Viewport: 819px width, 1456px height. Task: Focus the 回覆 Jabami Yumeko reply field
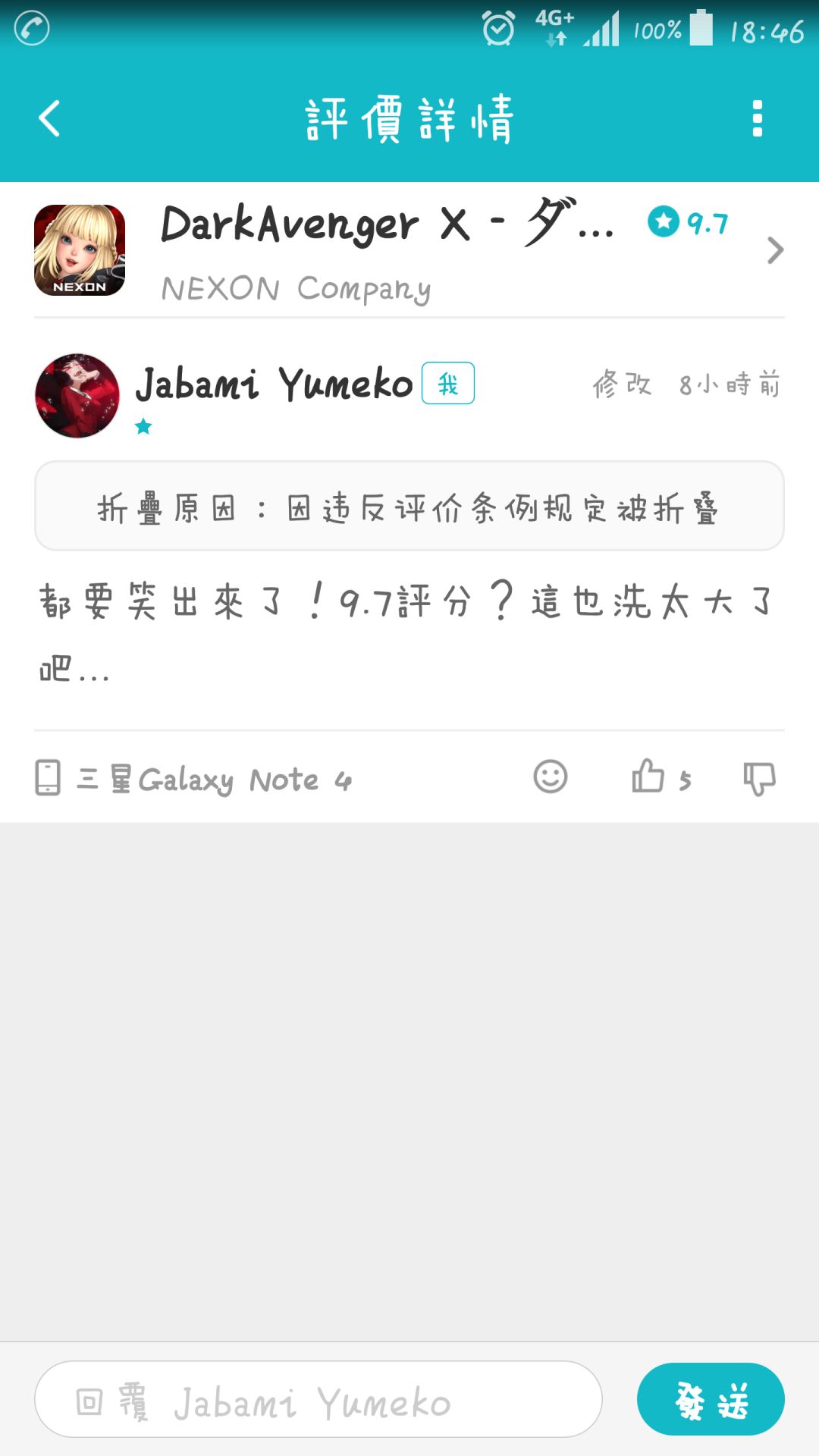tap(318, 1400)
